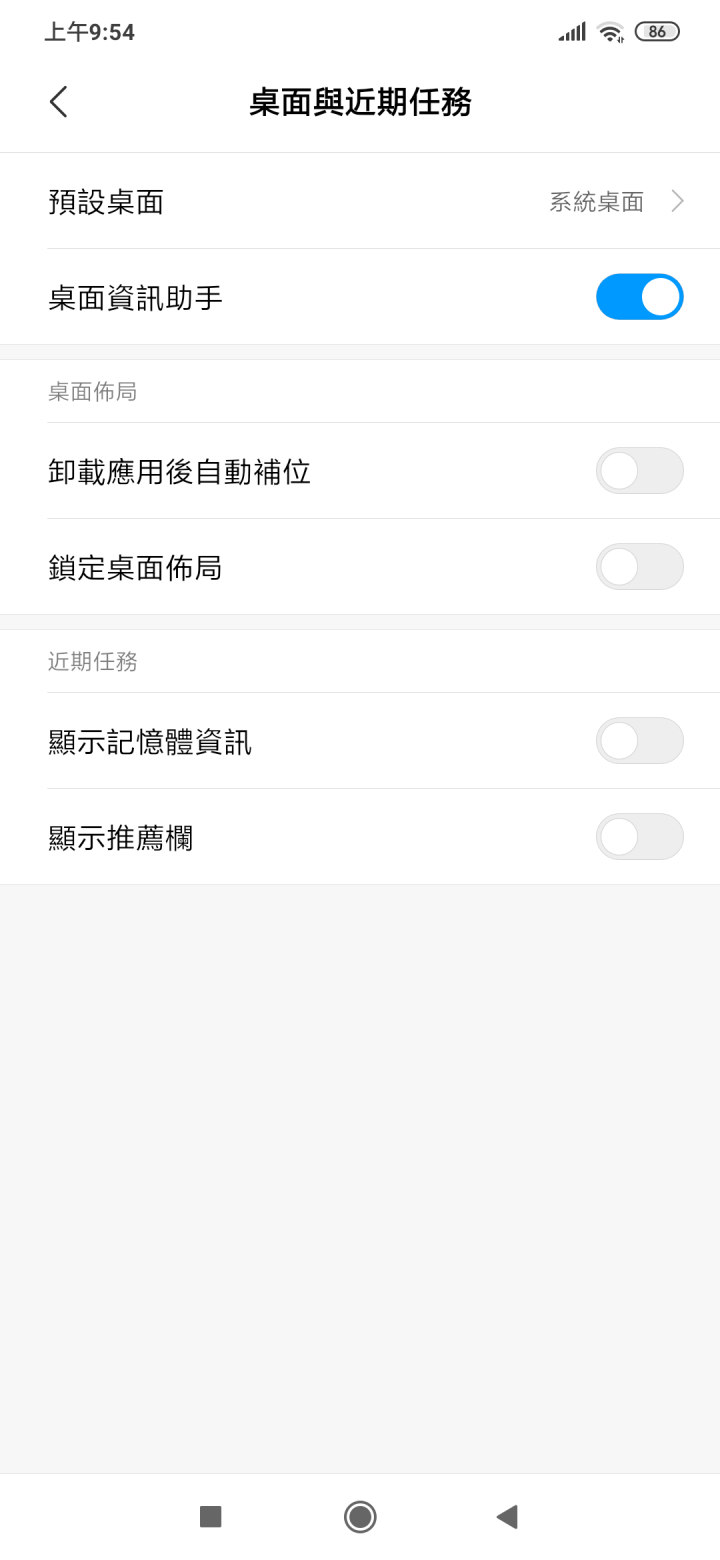Image resolution: width=720 pixels, height=1560 pixels.
Task: Enable 卸載應用後自動補位
Action: [x=639, y=471]
